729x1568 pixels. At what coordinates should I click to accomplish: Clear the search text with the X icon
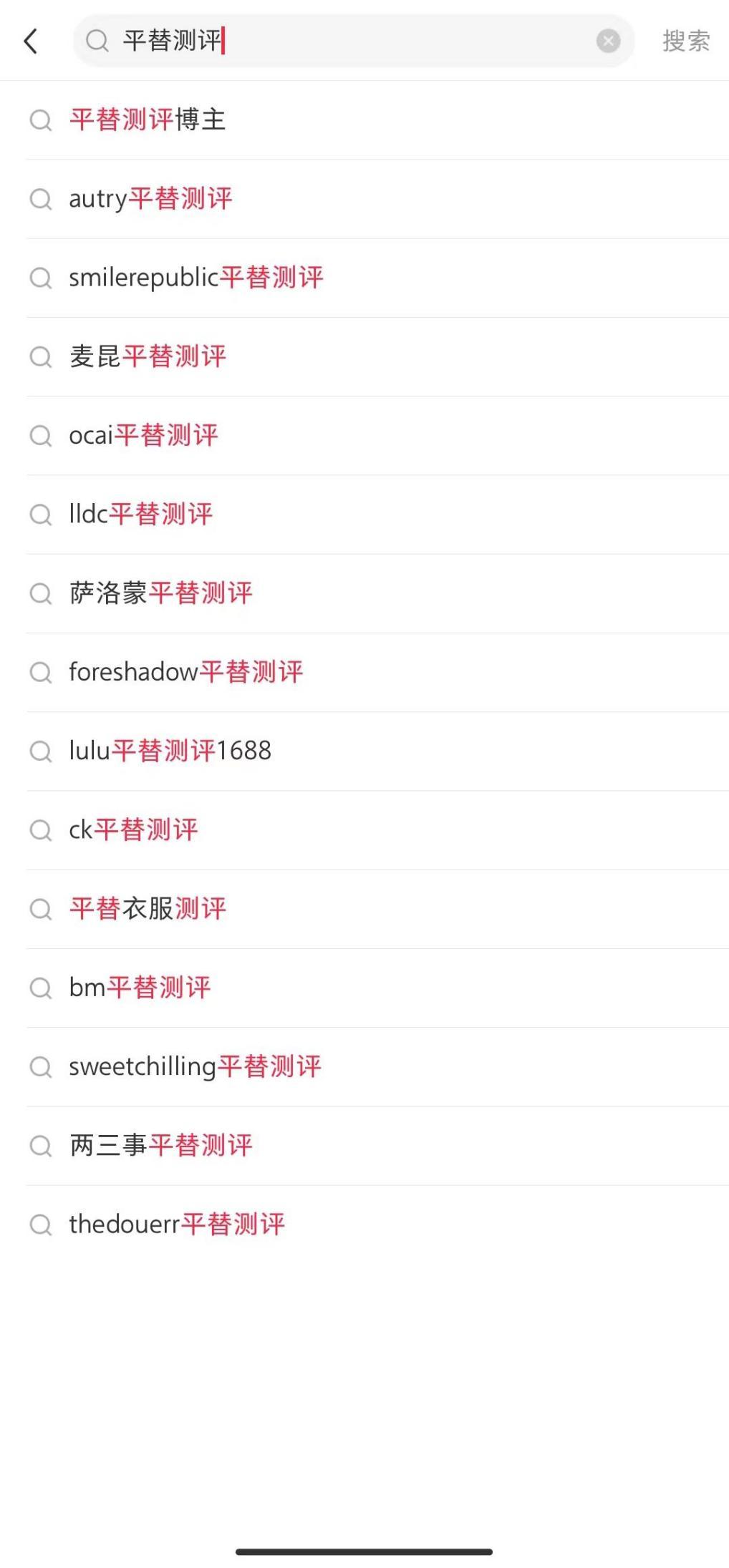click(x=608, y=42)
